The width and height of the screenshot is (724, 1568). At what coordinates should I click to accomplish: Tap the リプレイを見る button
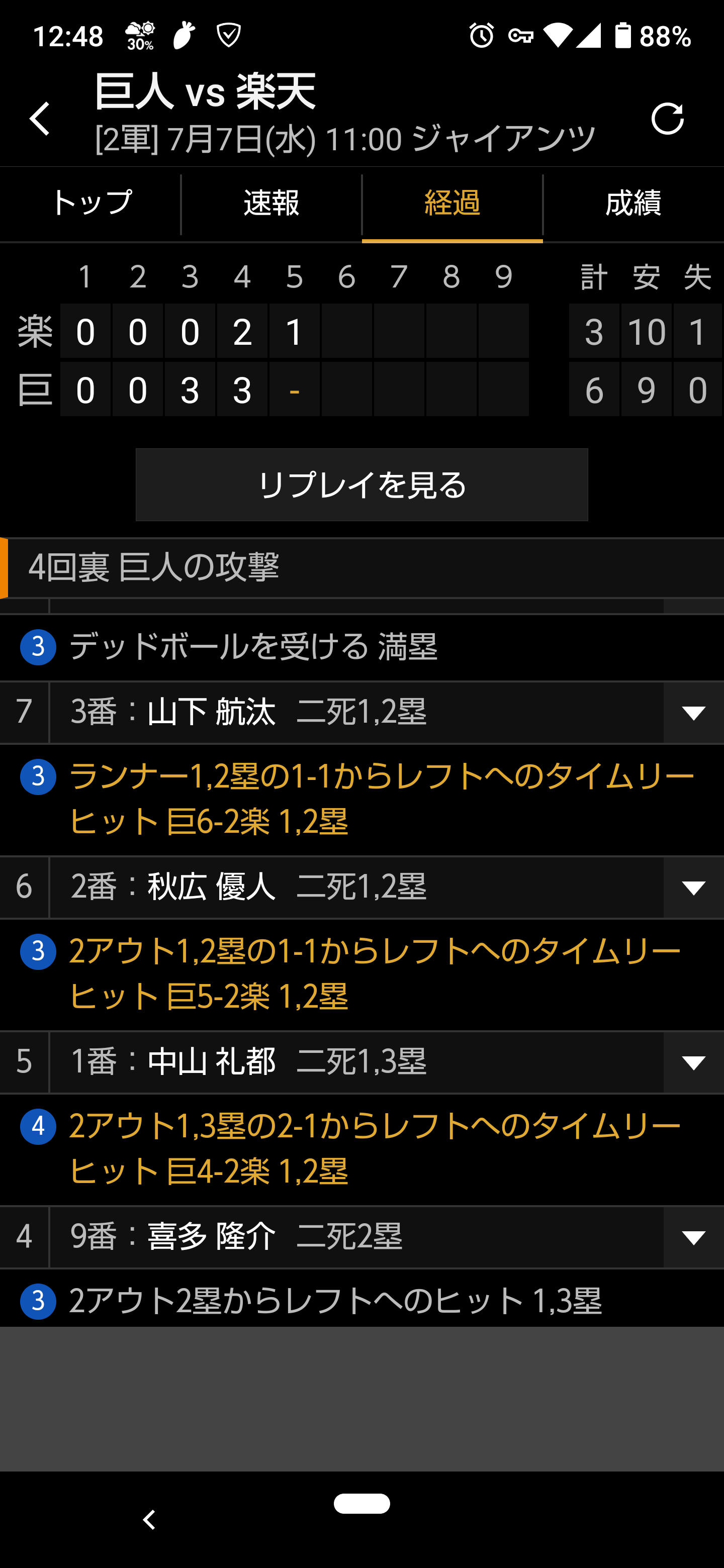coord(361,485)
